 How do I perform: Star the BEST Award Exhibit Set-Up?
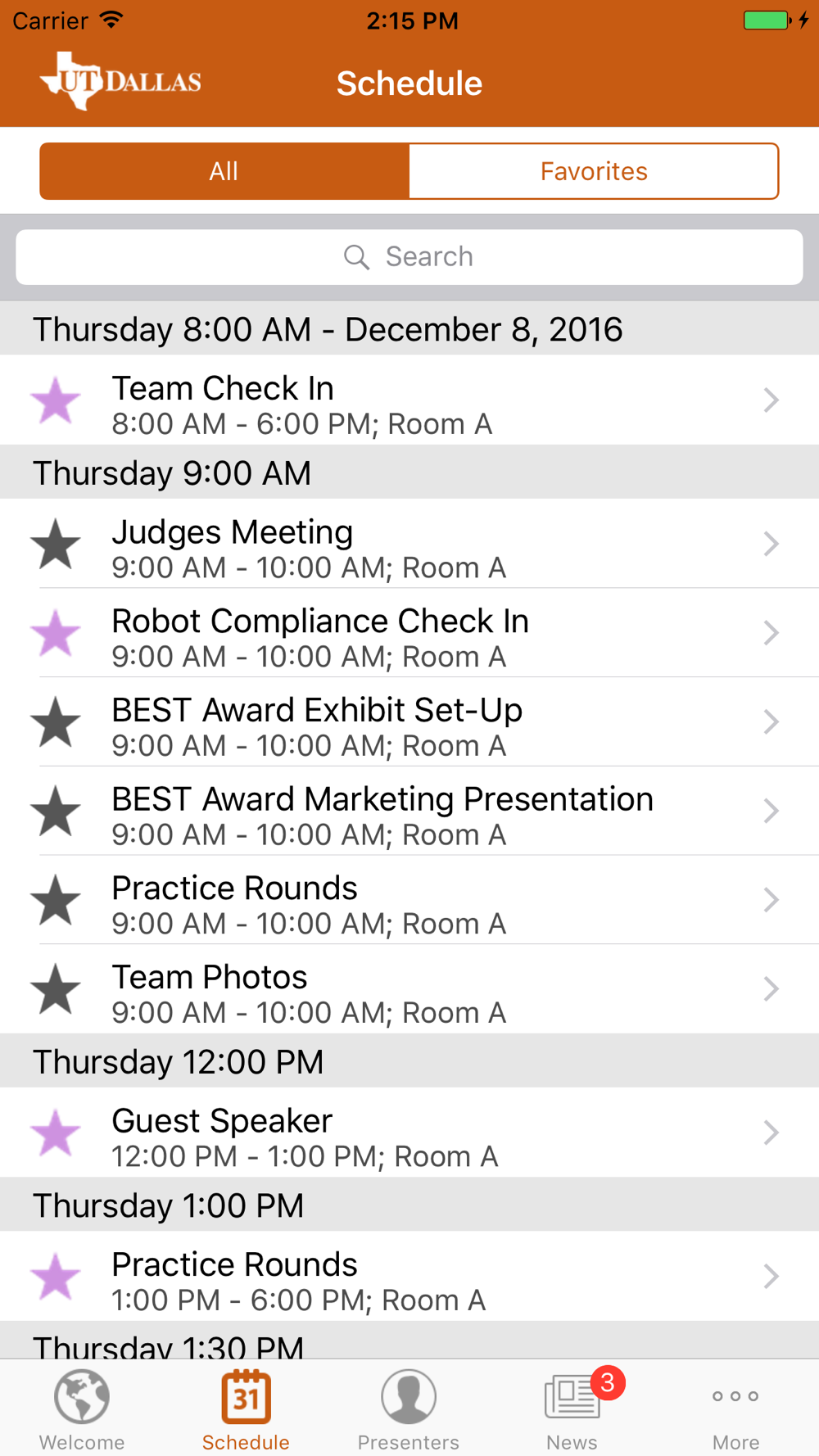(56, 721)
